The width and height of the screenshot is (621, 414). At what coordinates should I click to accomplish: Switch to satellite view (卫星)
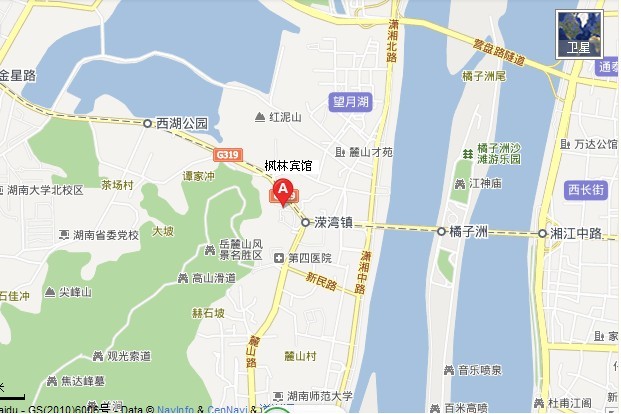click(x=578, y=32)
